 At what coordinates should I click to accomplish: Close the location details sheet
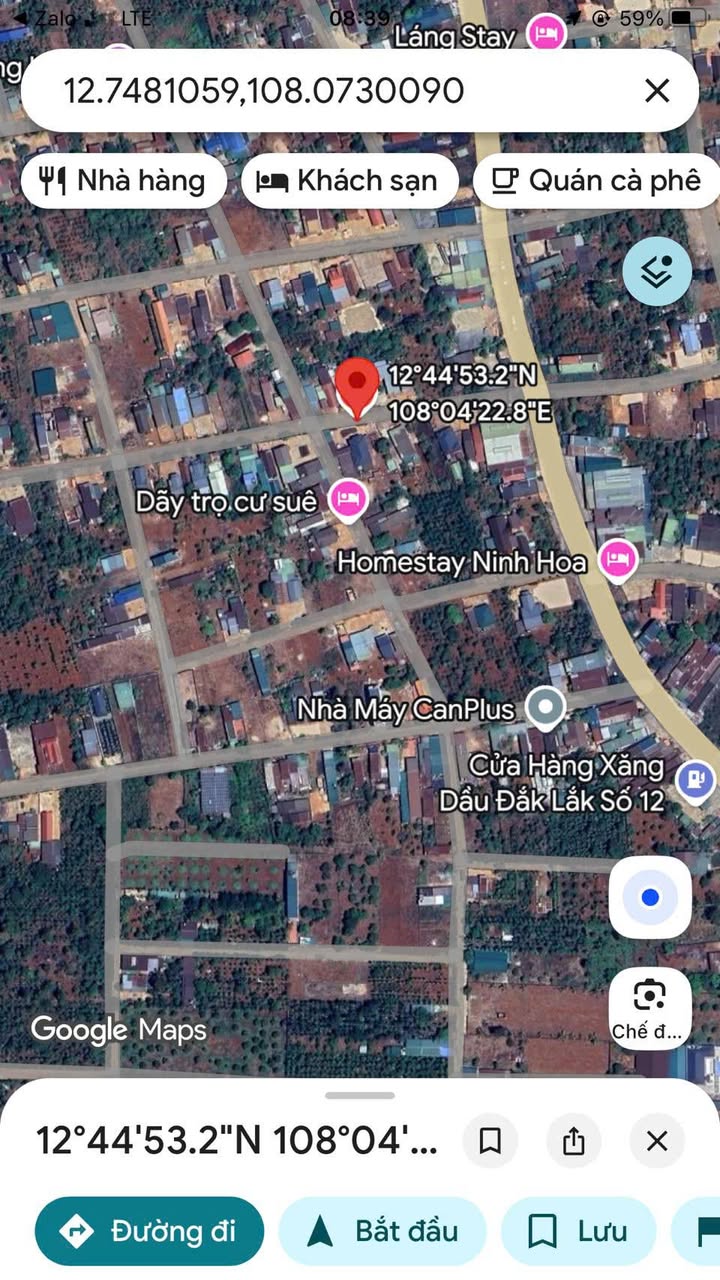coord(657,1141)
